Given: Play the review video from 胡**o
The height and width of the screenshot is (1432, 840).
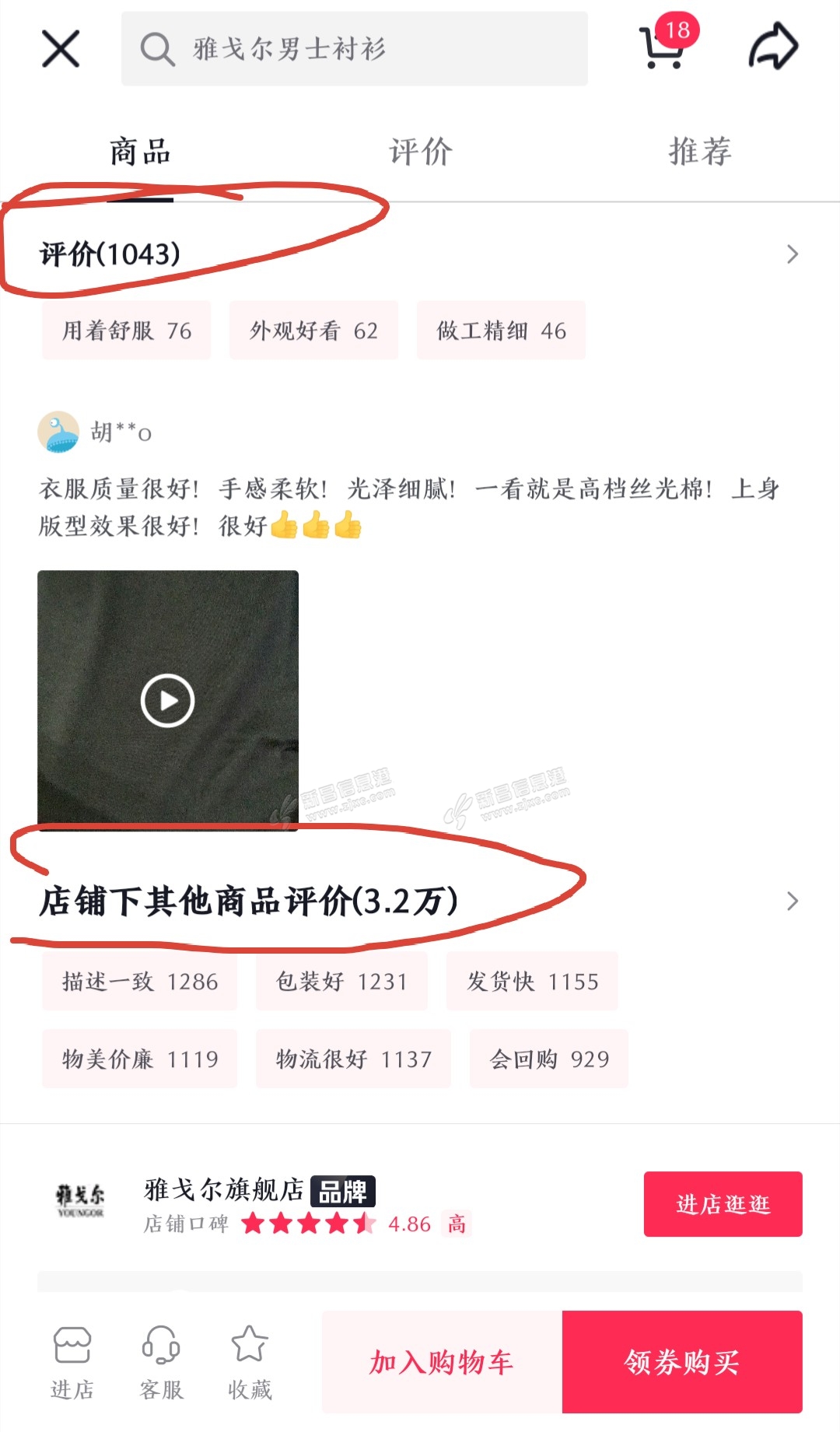Looking at the screenshot, I should pos(167,701).
